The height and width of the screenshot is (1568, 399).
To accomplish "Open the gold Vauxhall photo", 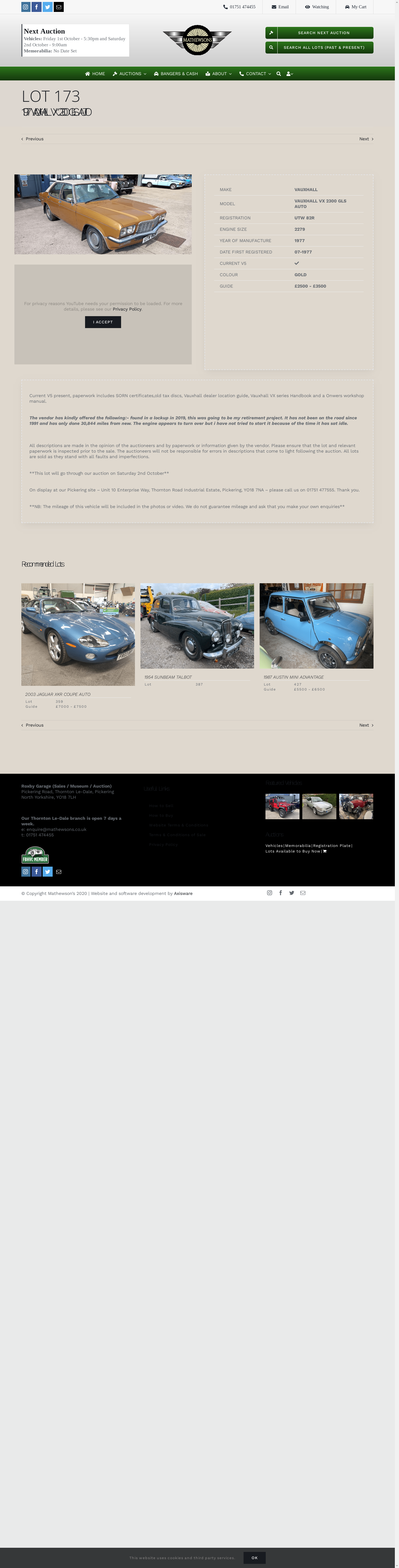I will tap(103, 214).
